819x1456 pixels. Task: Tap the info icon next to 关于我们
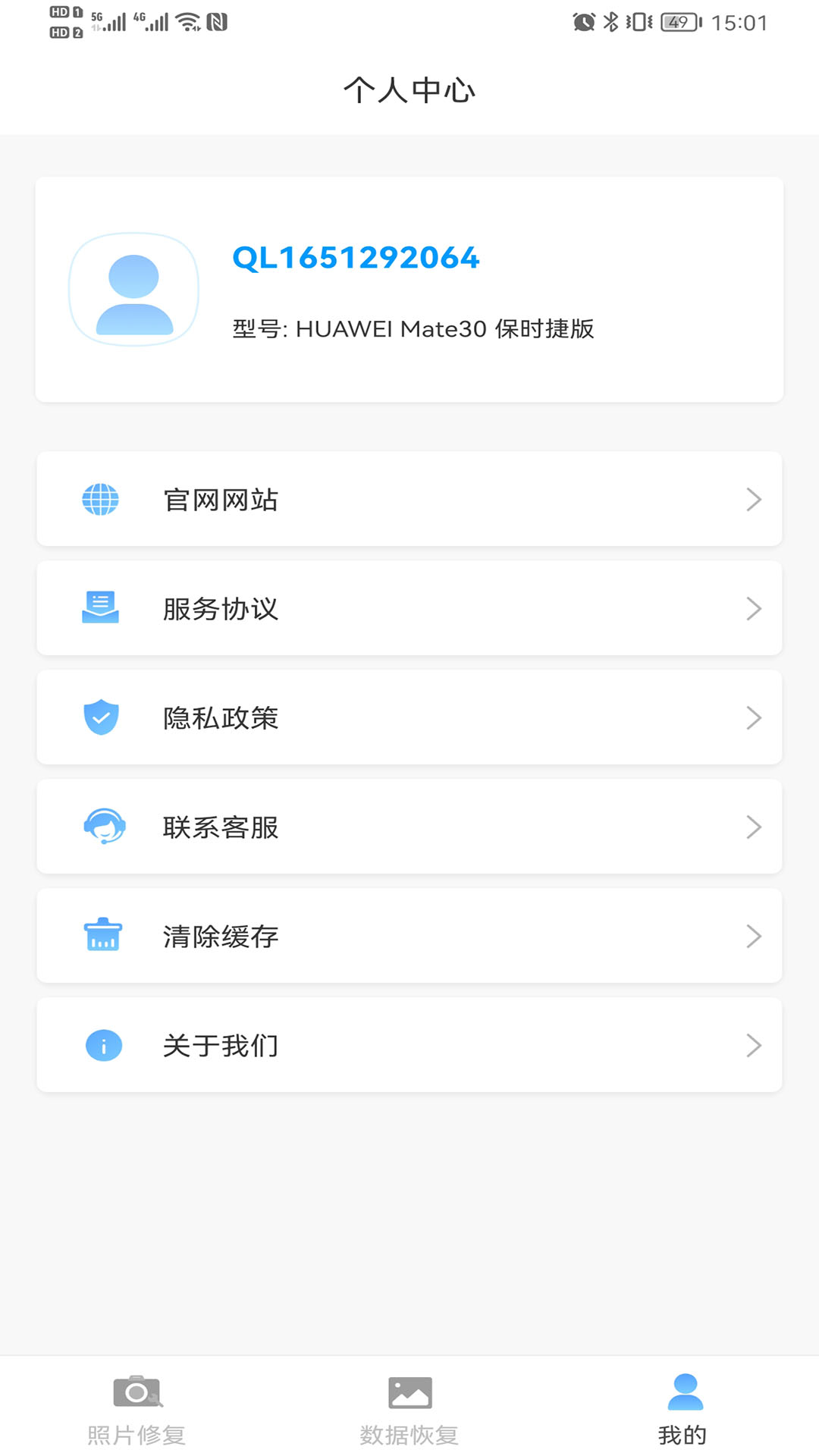tap(101, 1045)
